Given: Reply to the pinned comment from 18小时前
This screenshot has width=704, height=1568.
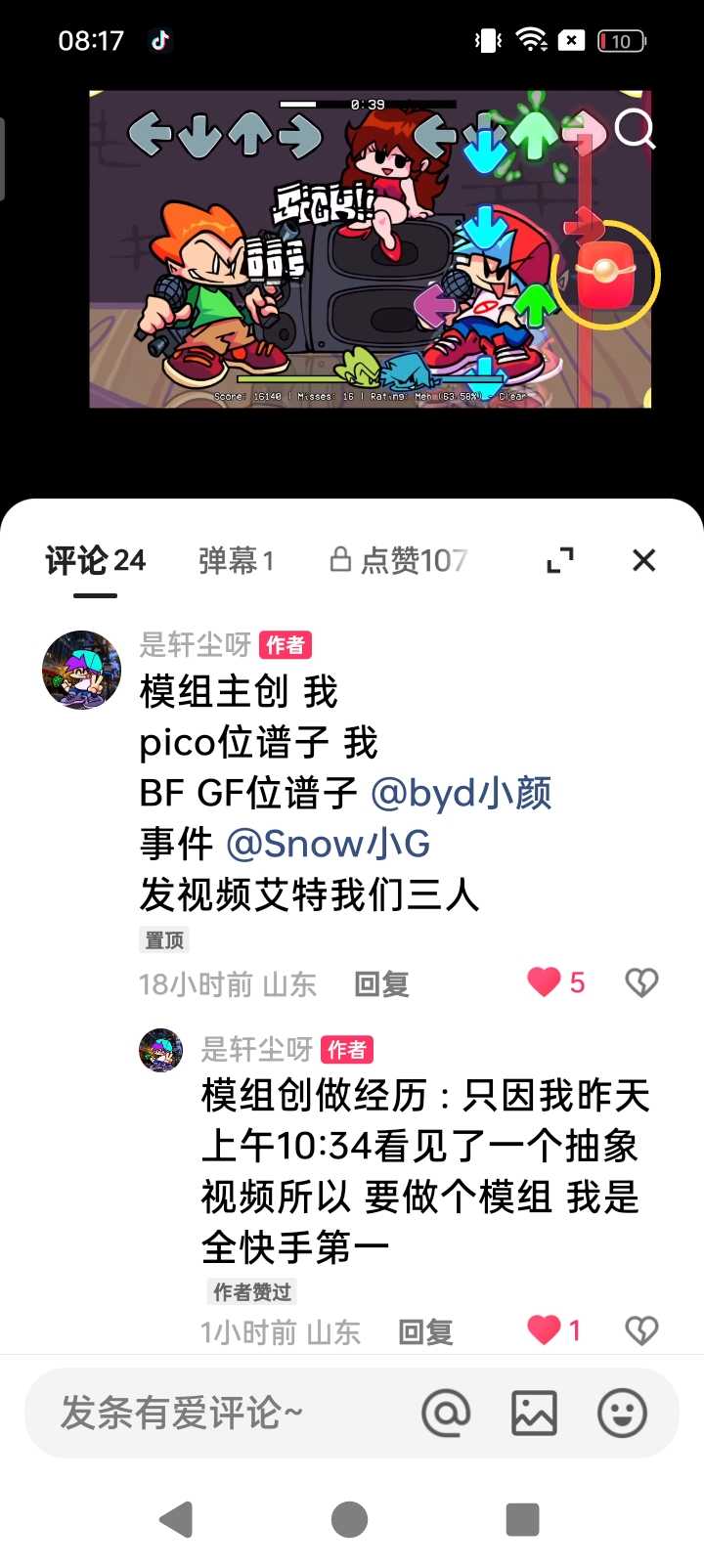Looking at the screenshot, I should coord(381,983).
